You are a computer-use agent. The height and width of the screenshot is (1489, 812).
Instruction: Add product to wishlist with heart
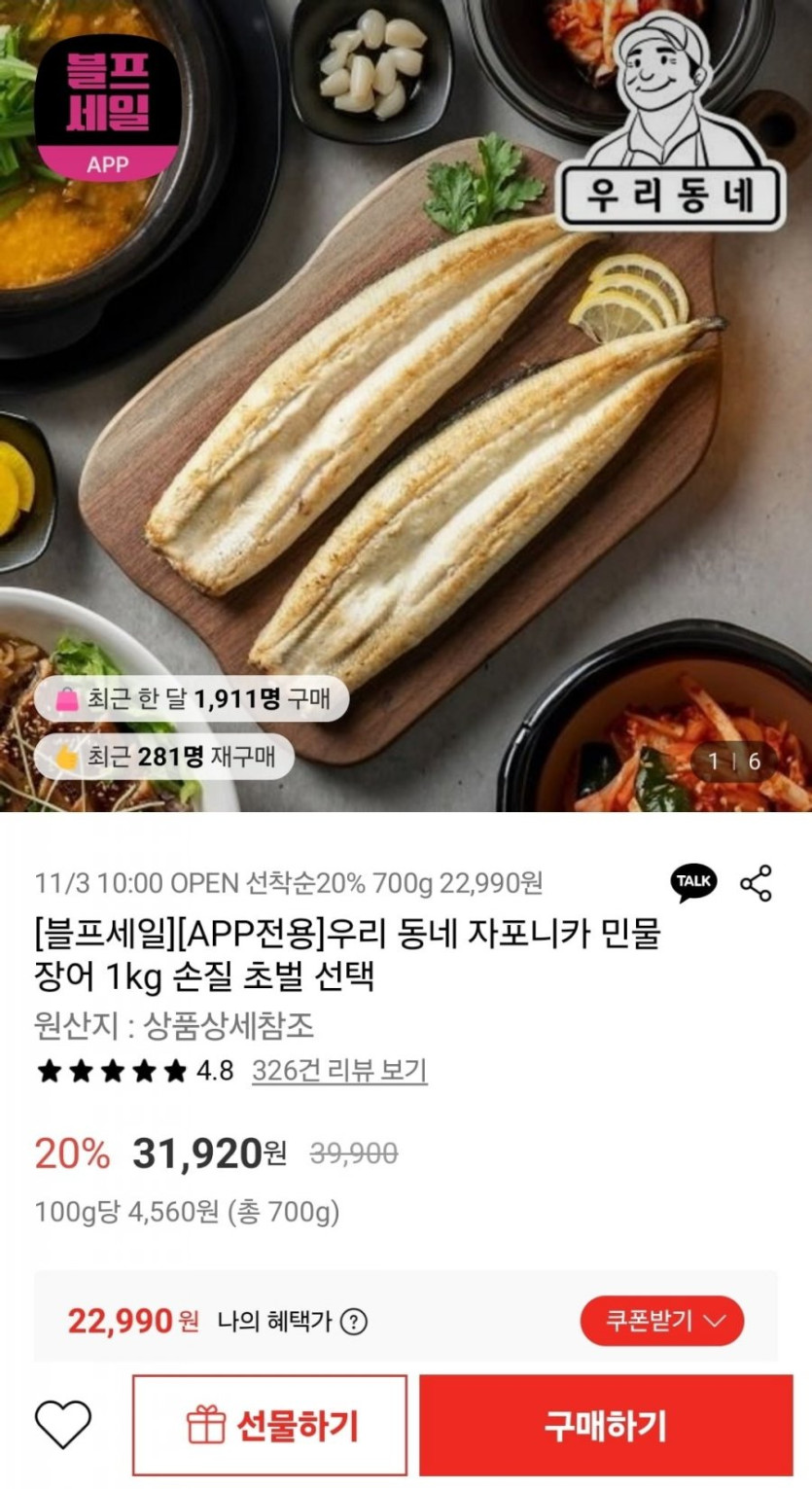click(63, 1425)
